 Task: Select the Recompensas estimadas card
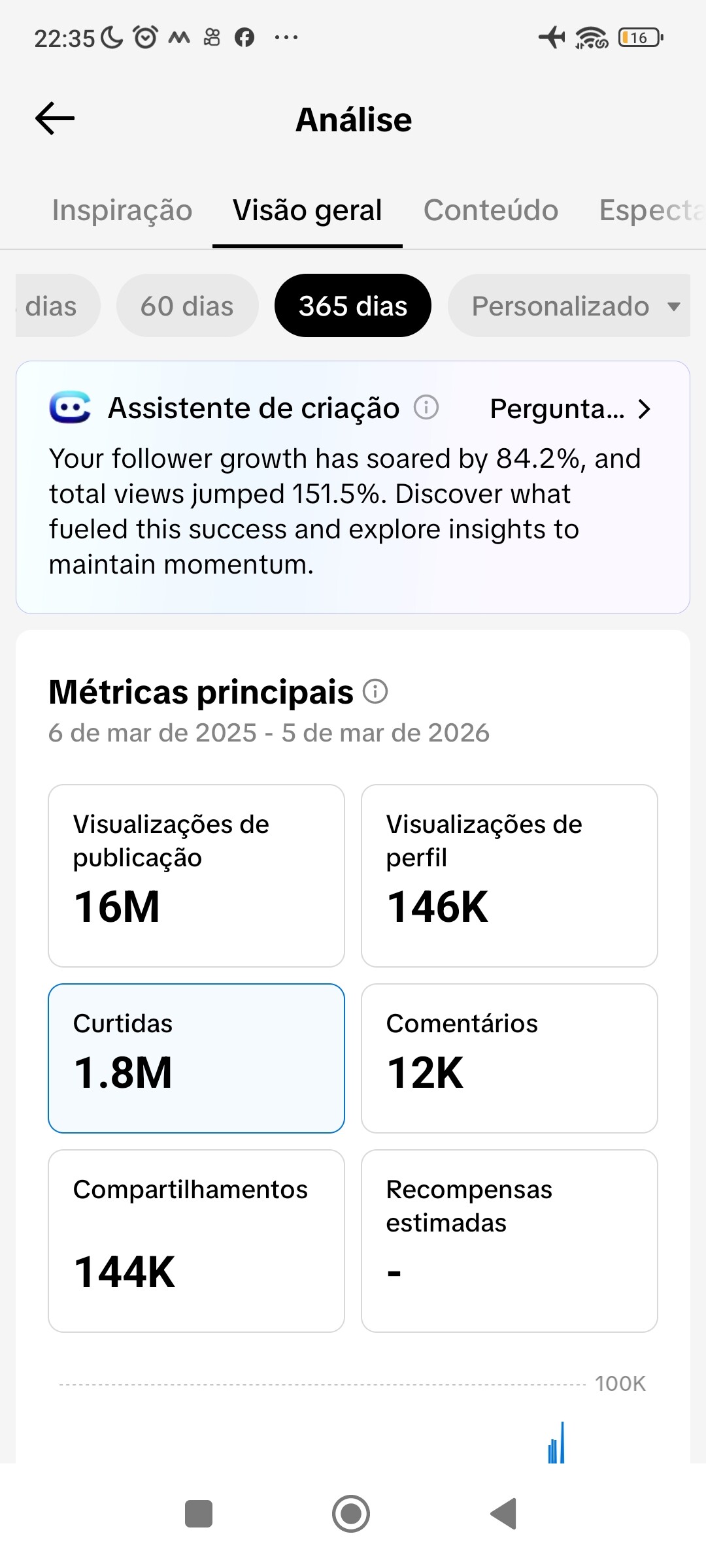[x=509, y=1241]
